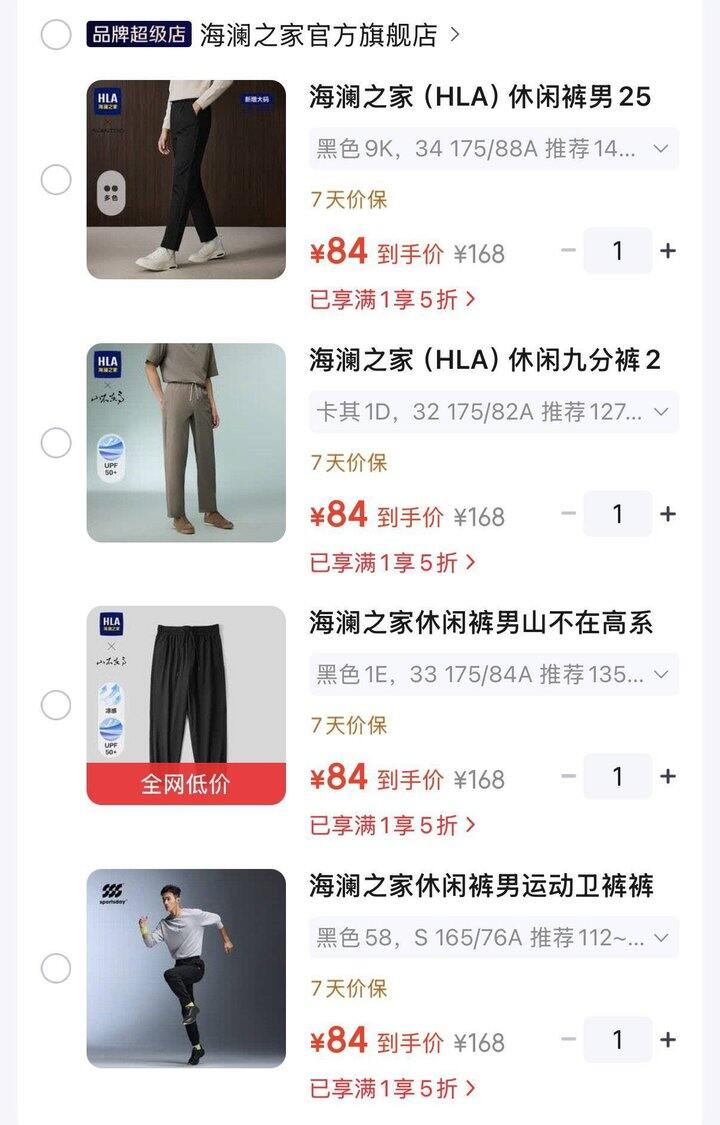Viewport: 720px width, 1125px height.
Task: Increase quantity of 休闲裤男 25
Action: (x=668, y=251)
